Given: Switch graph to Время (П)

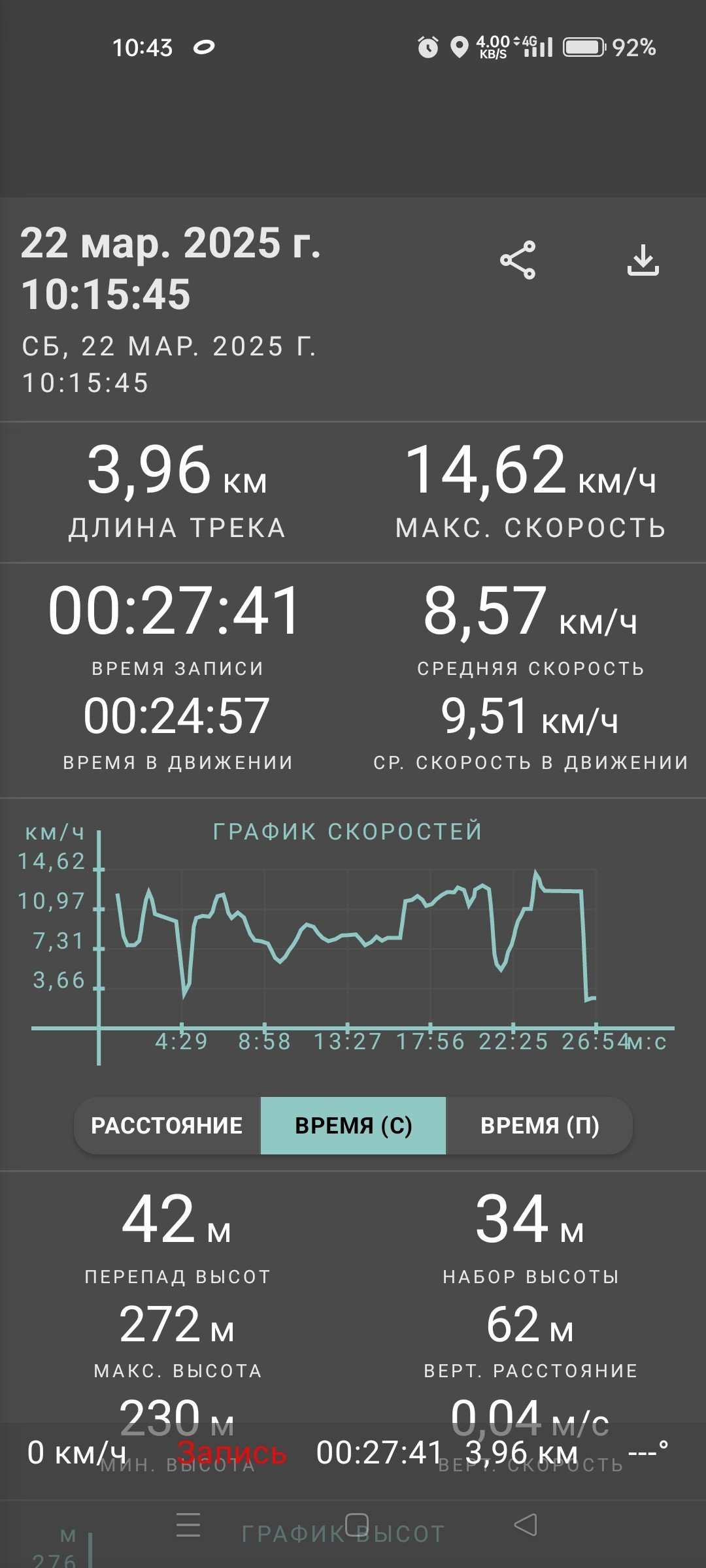Looking at the screenshot, I should [539, 1125].
